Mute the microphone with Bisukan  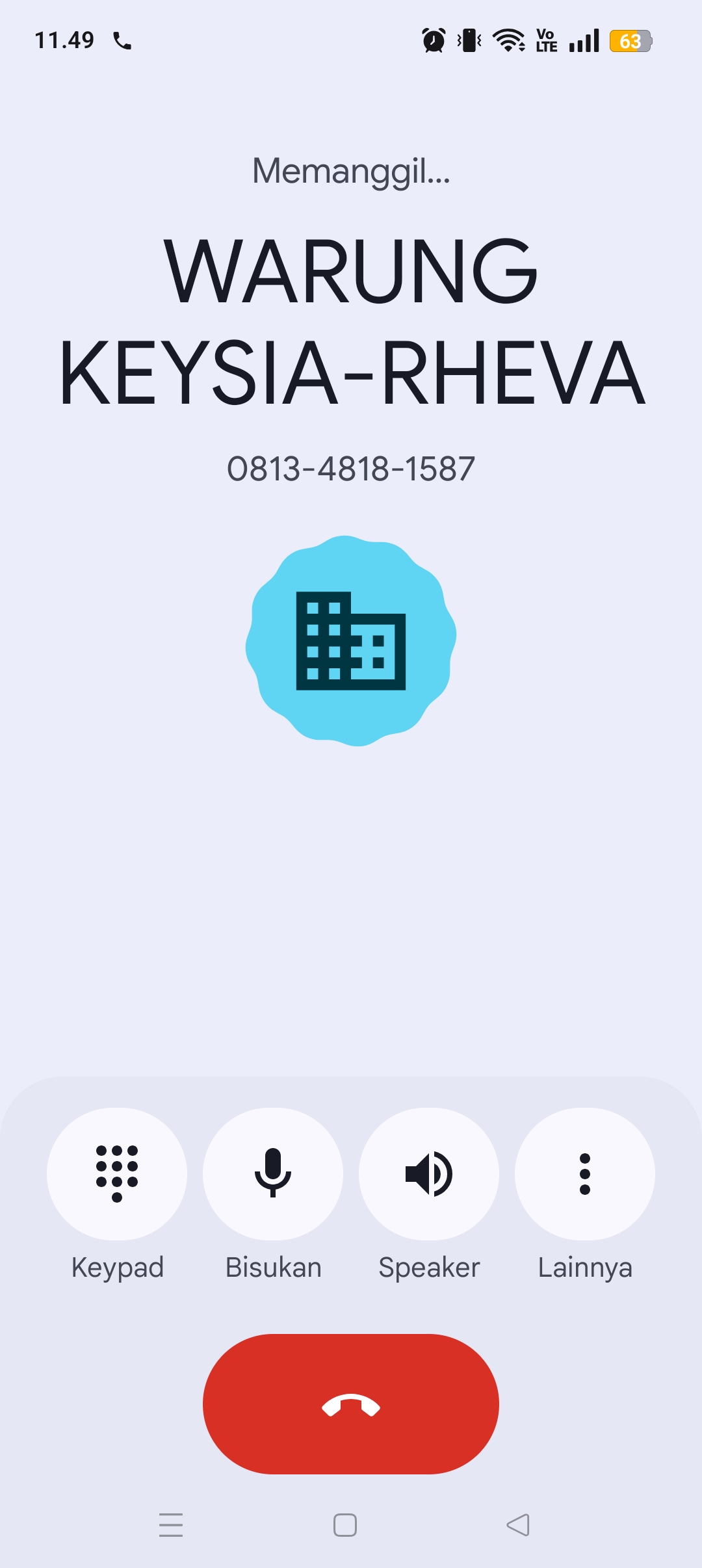click(x=273, y=1173)
